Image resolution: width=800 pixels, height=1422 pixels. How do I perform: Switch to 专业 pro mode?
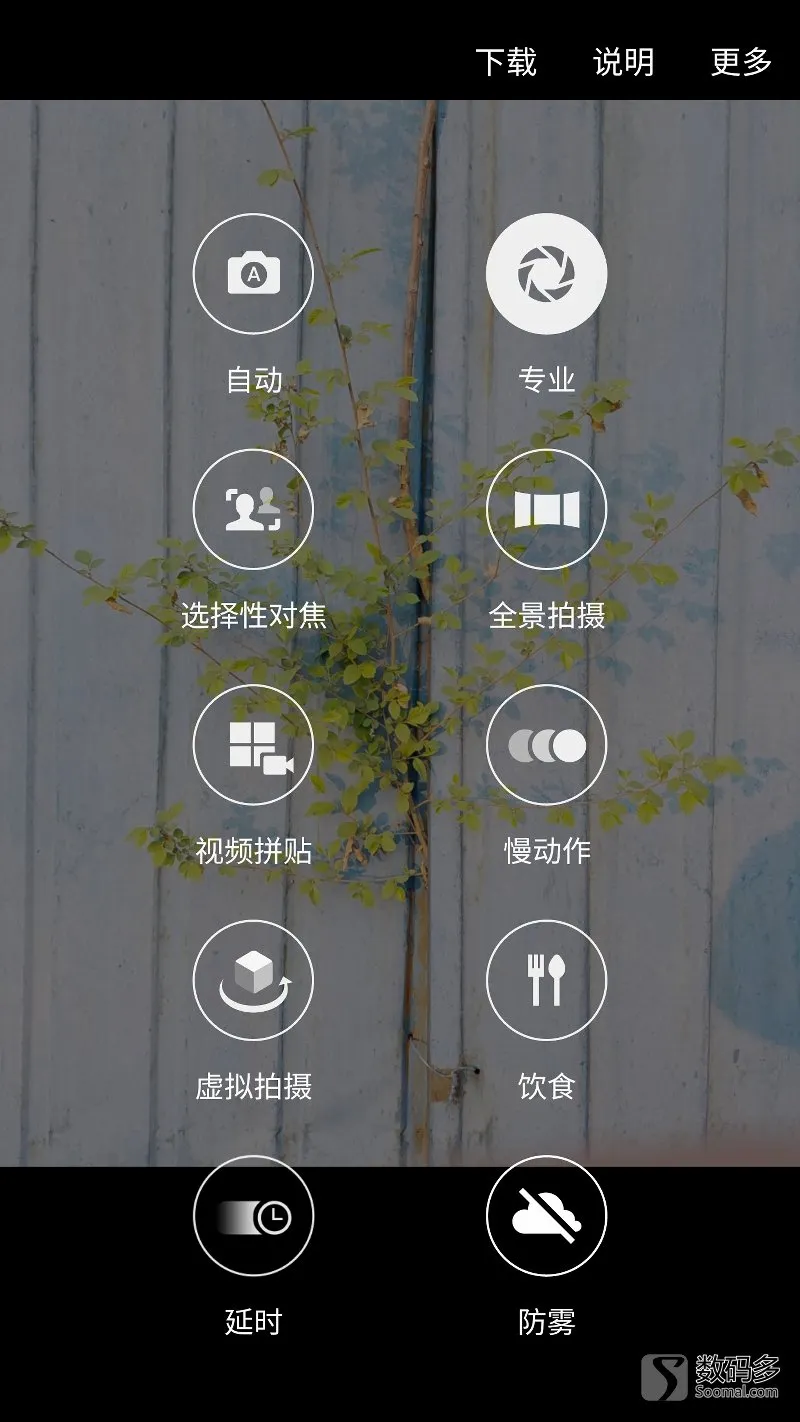pyautogui.click(x=546, y=274)
